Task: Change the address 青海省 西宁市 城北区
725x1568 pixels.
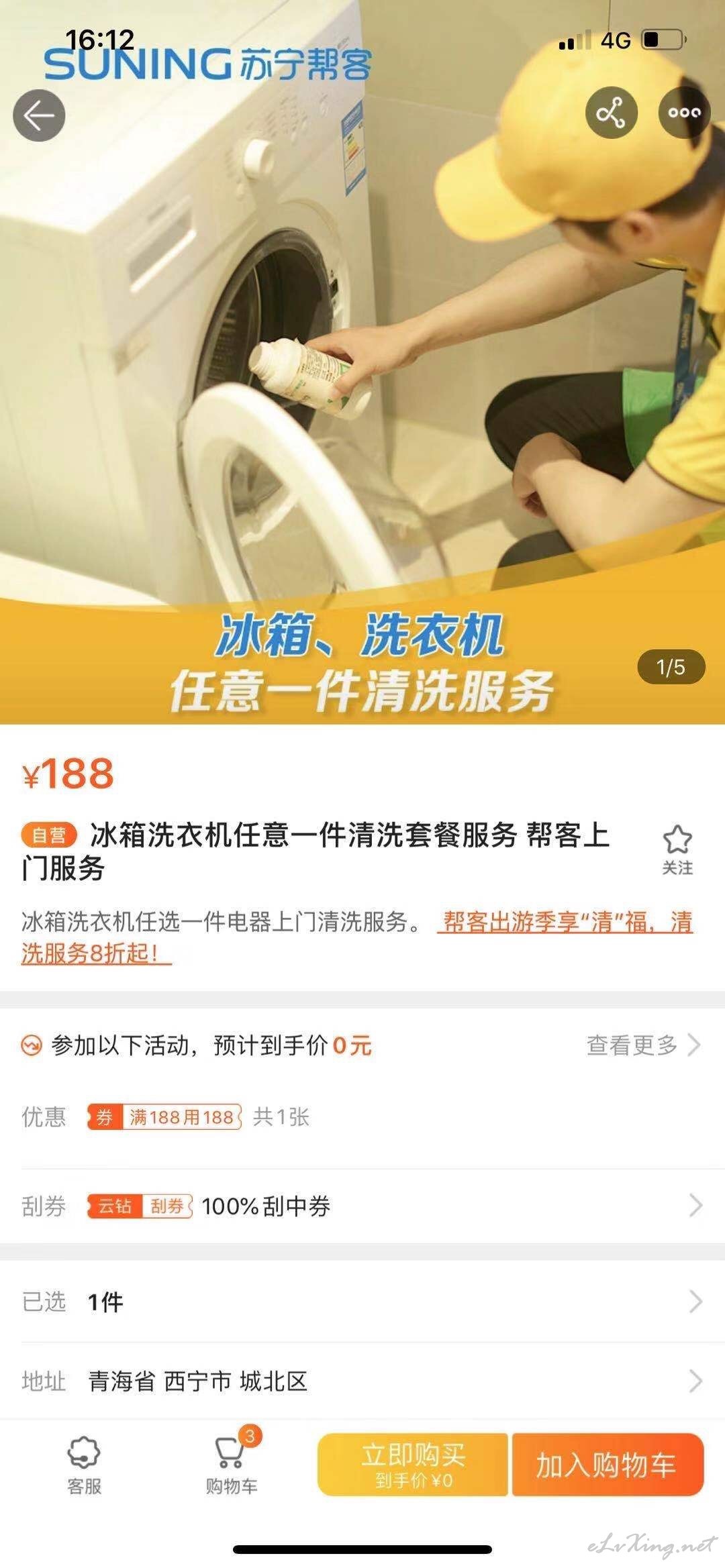Action: pyautogui.click(x=362, y=1381)
